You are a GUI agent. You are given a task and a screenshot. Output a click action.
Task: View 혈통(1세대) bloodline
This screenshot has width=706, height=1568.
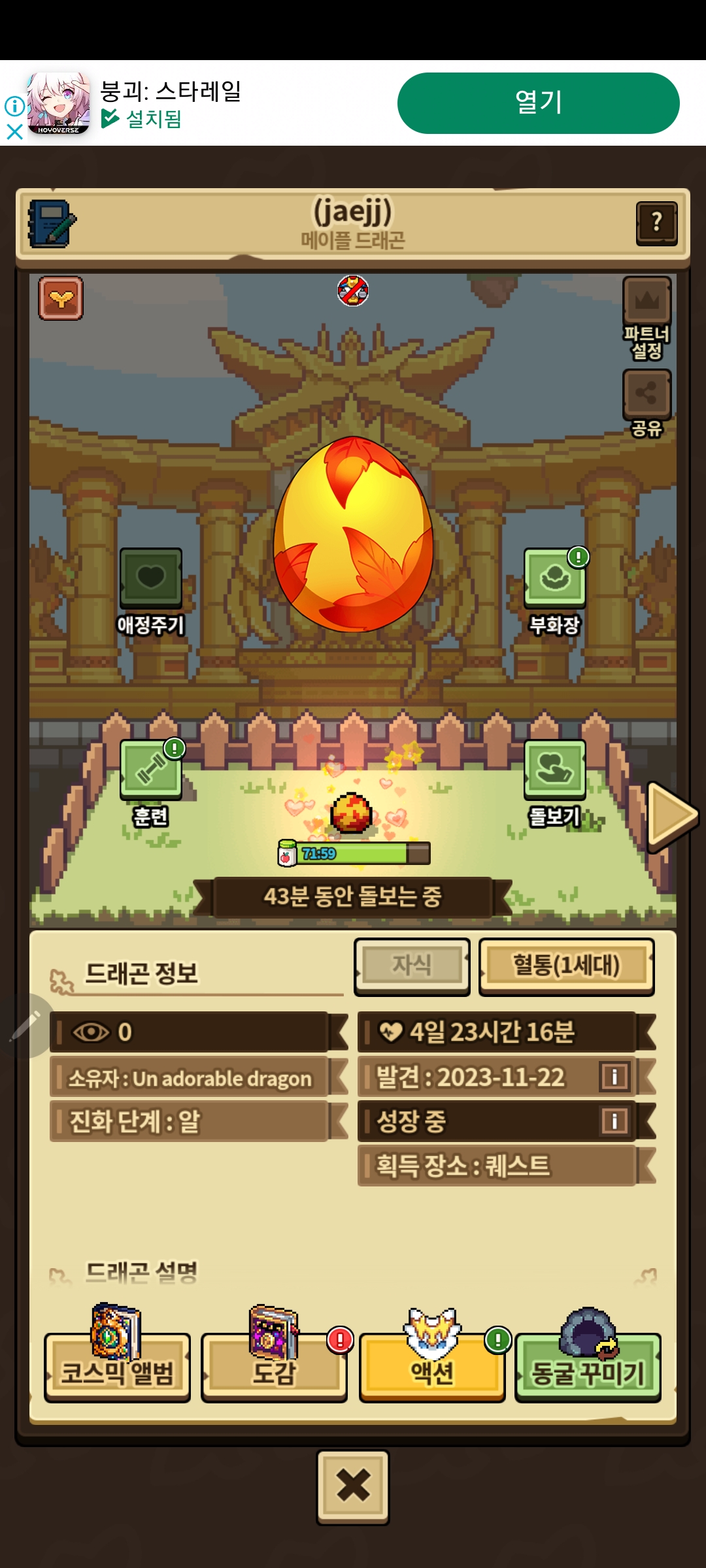click(566, 966)
